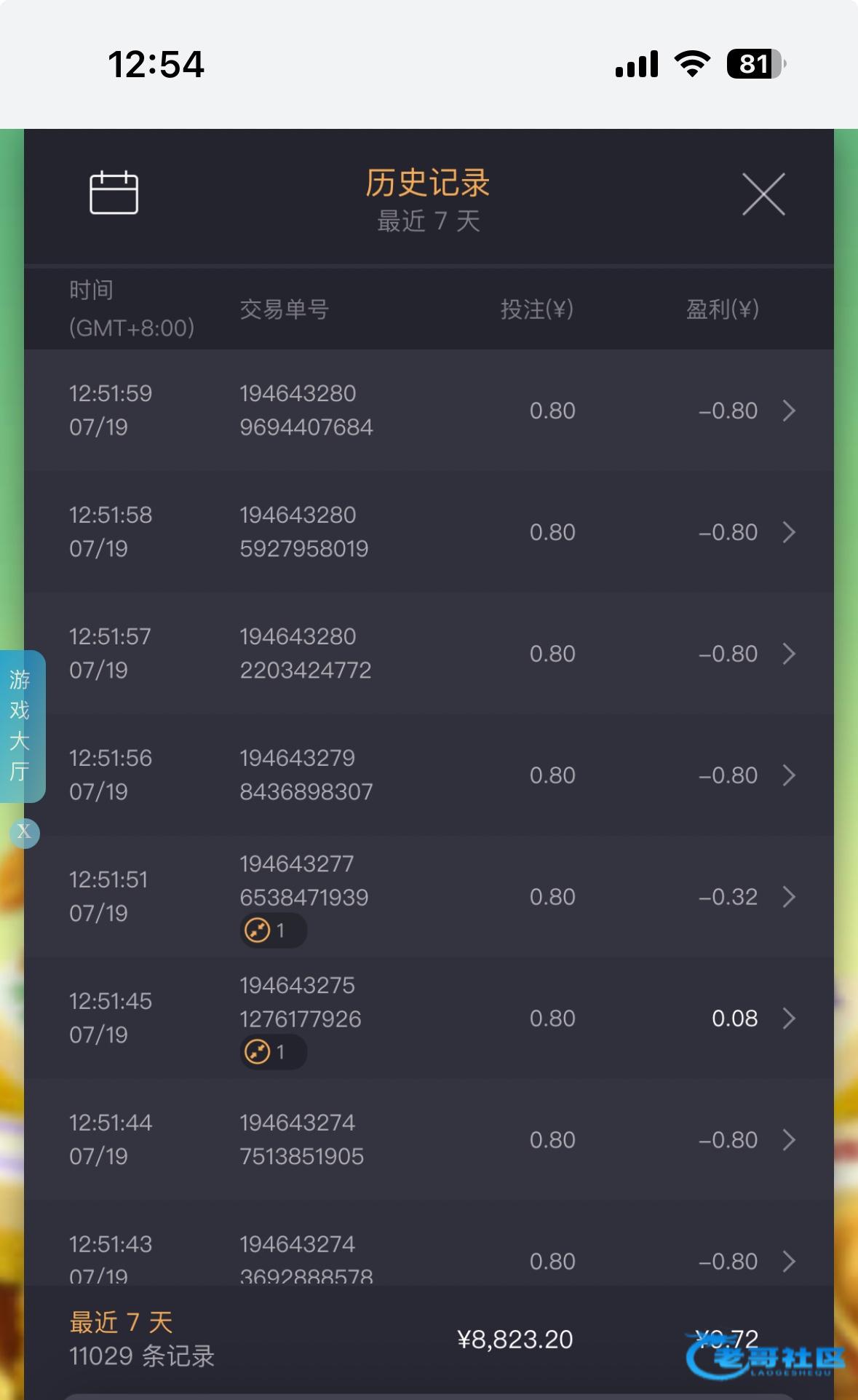View the 12:51:44 transaction details
This screenshot has height=1400, width=858.
click(x=429, y=1139)
